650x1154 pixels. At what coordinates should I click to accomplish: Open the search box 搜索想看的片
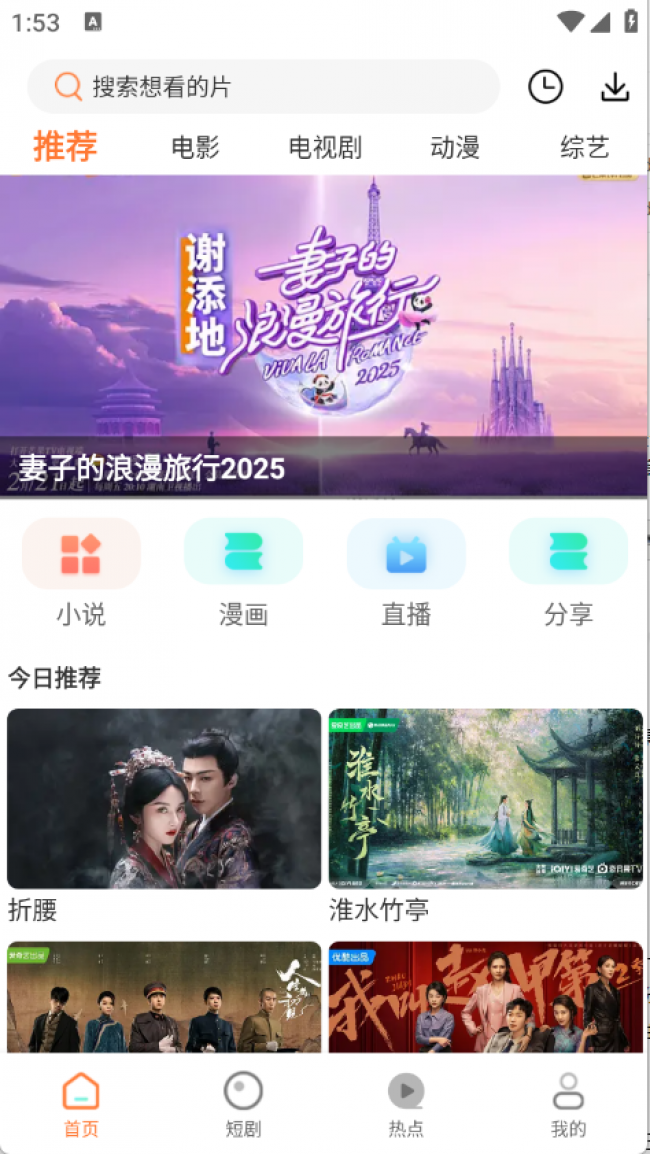[x=264, y=87]
